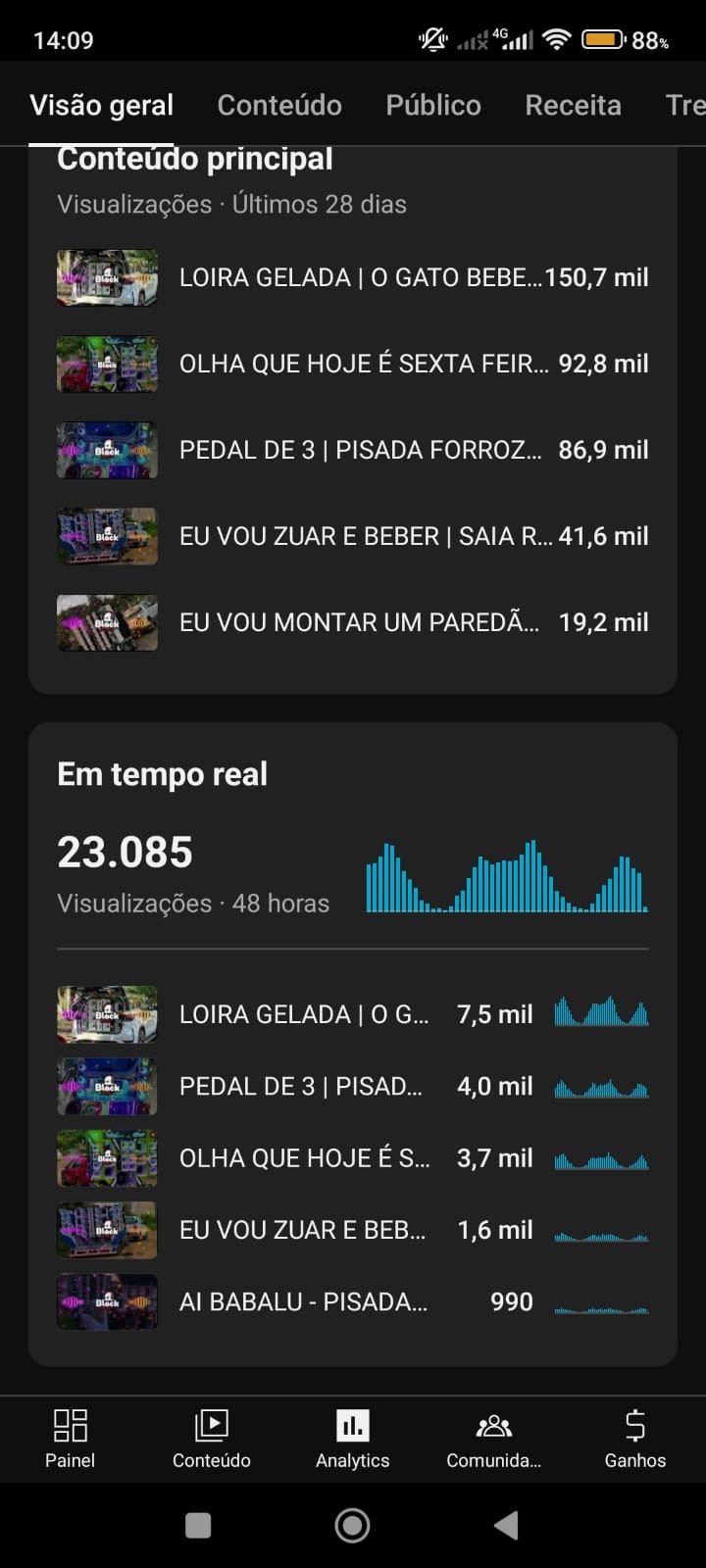Go to Painel in bottom navigation

click(71, 1439)
